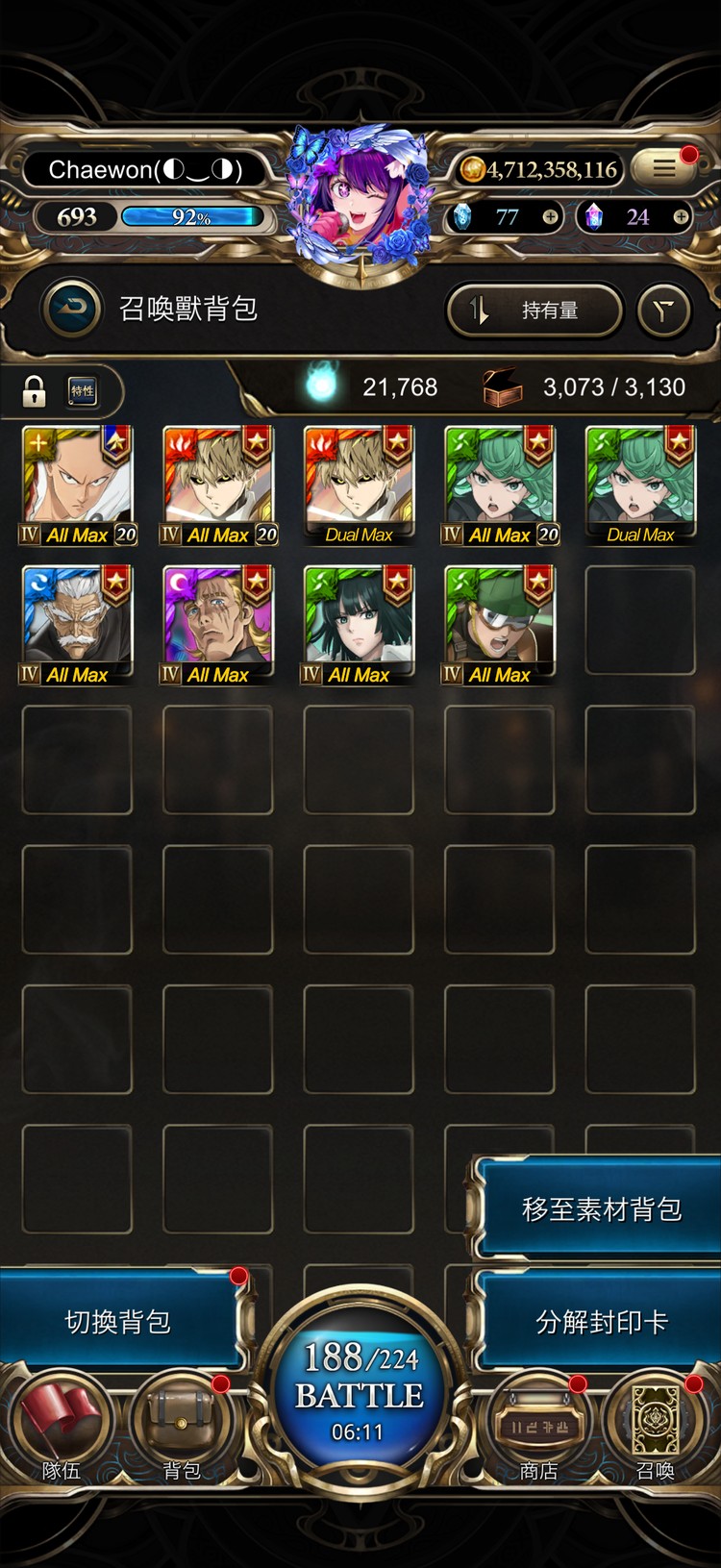Start a battle with the BATTLE button
Viewport: 721px width, 1568px height.
359,1394
